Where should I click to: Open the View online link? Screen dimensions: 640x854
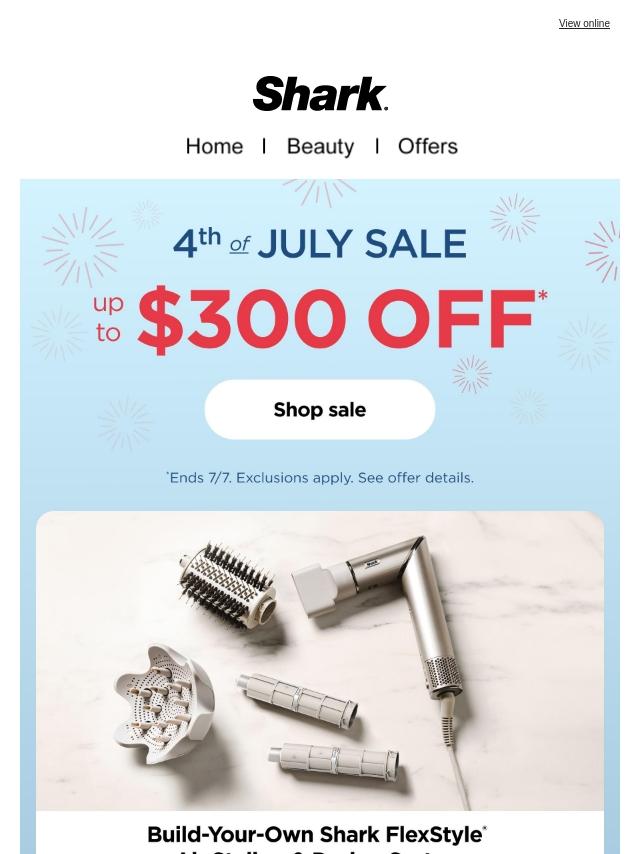(x=584, y=24)
